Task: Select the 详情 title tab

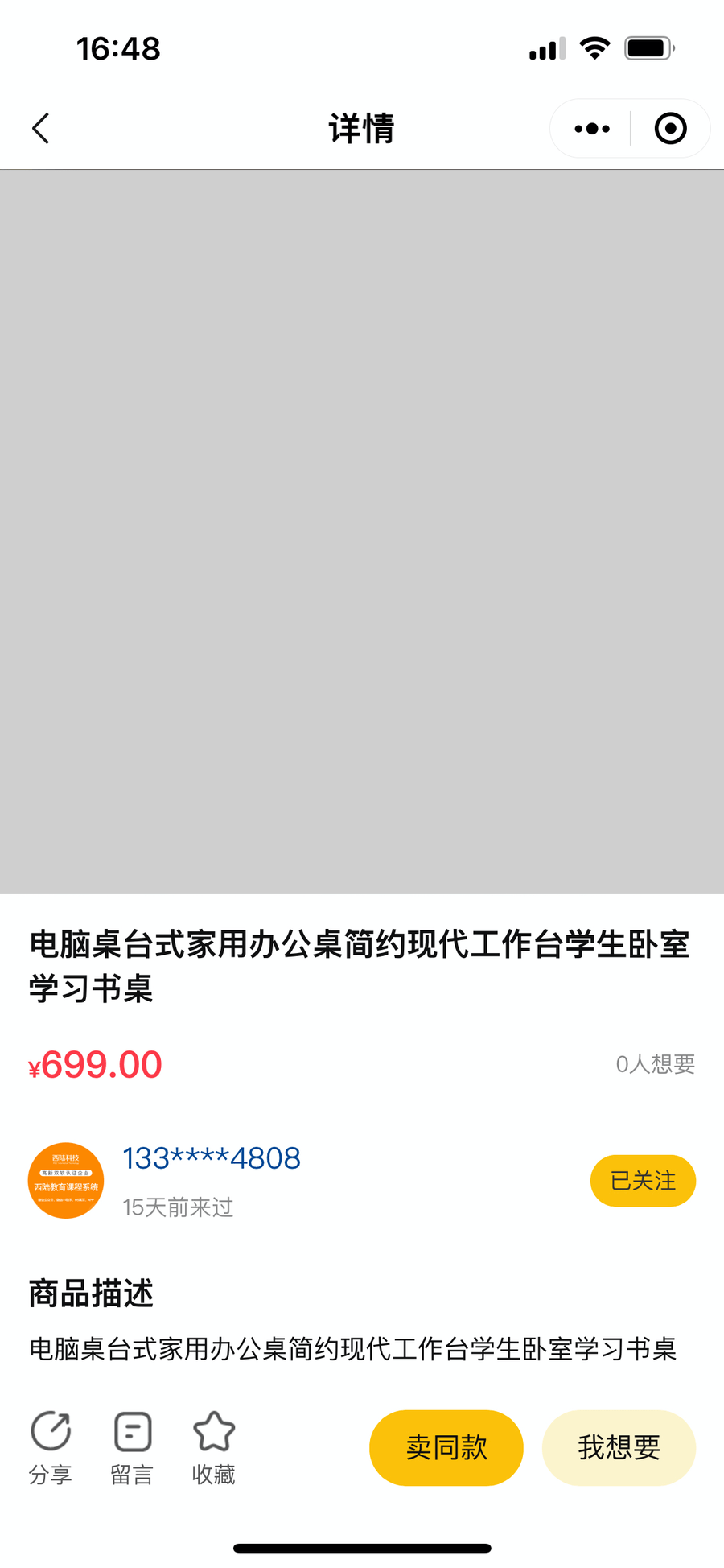Action: tap(360, 127)
